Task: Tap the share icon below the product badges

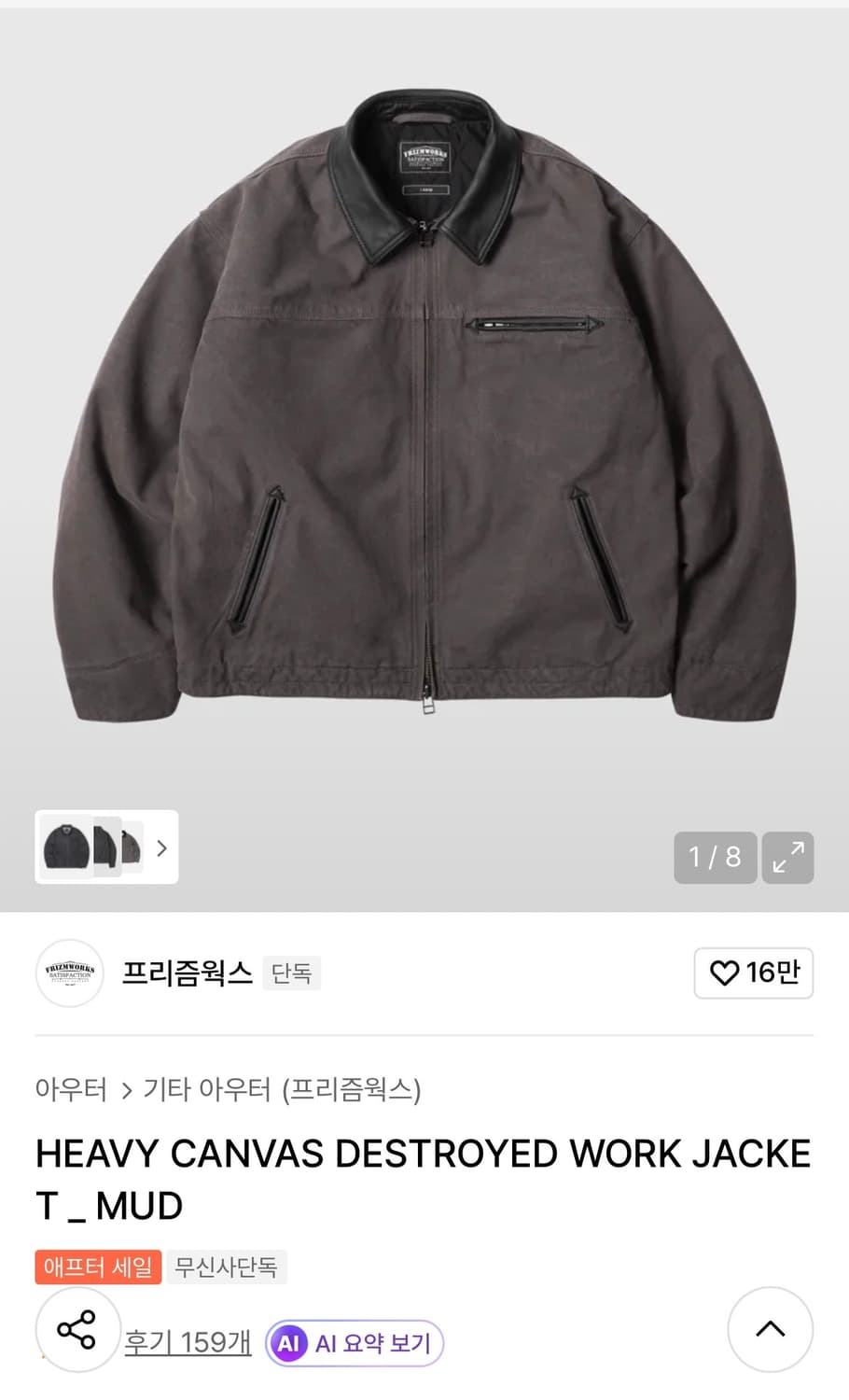Action: 77,1329
